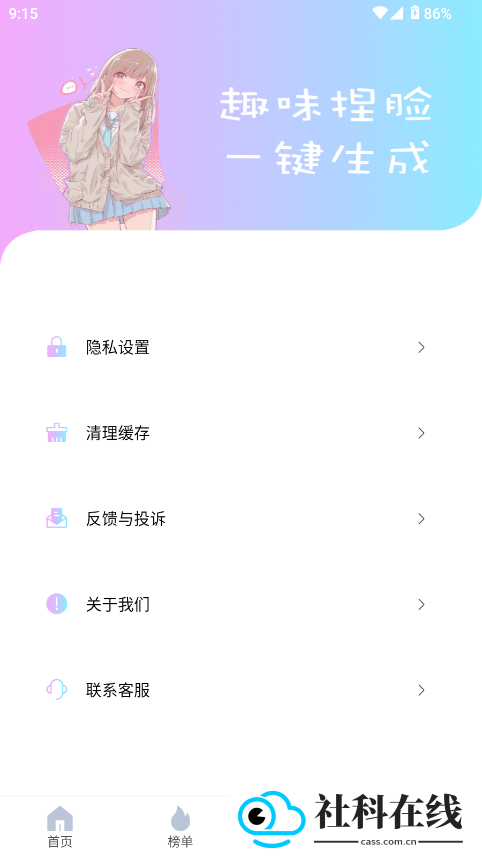Switch to the 榜单 ranking tab
The width and height of the screenshot is (482, 857).
pos(180,827)
